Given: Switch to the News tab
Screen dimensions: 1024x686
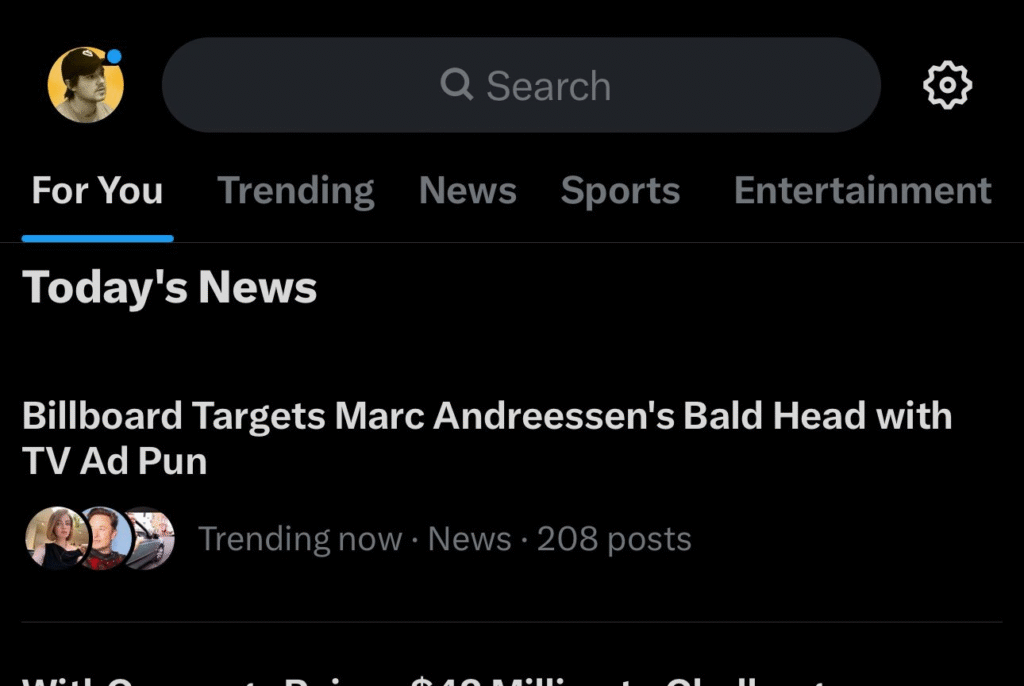Looking at the screenshot, I should [x=467, y=191].
